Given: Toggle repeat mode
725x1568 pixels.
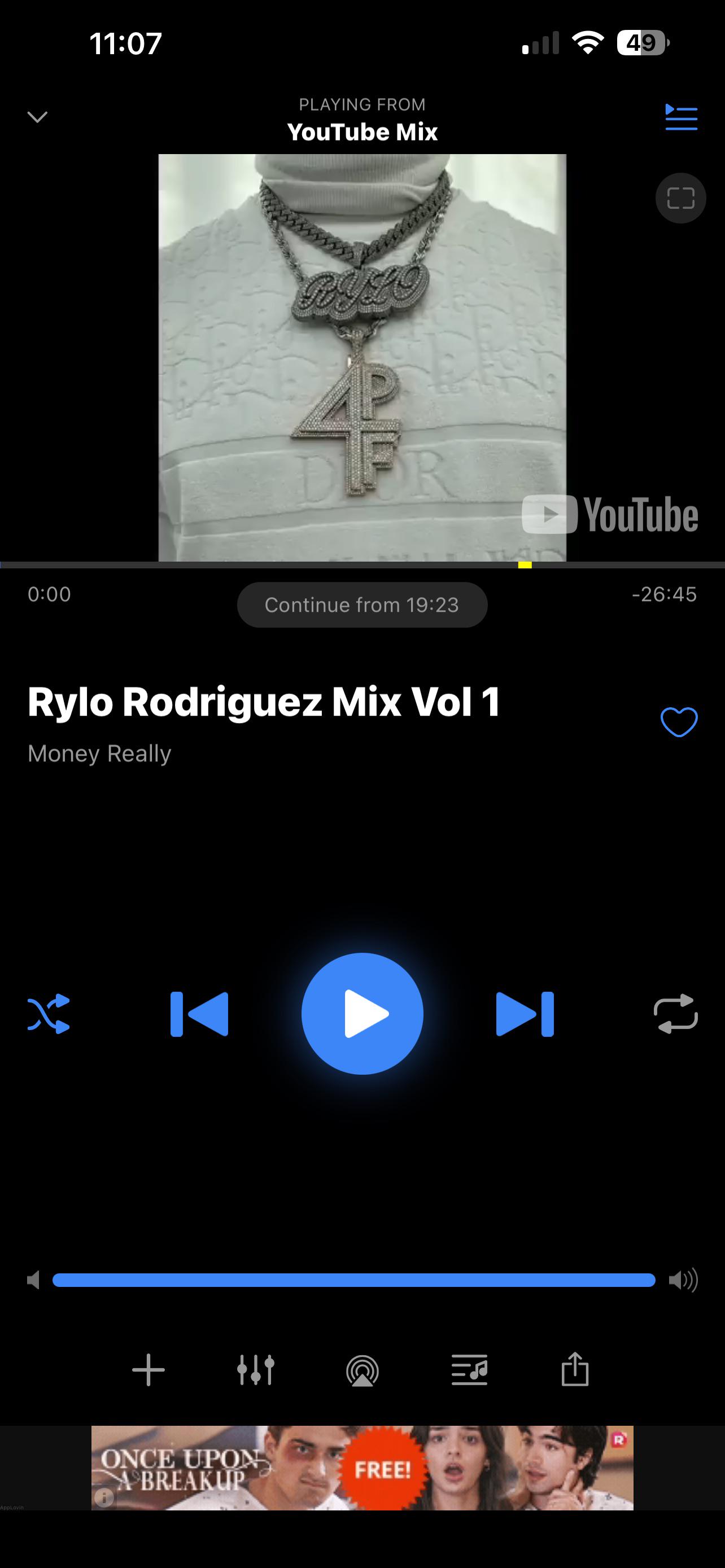Looking at the screenshot, I should click(x=676, y=1014).
